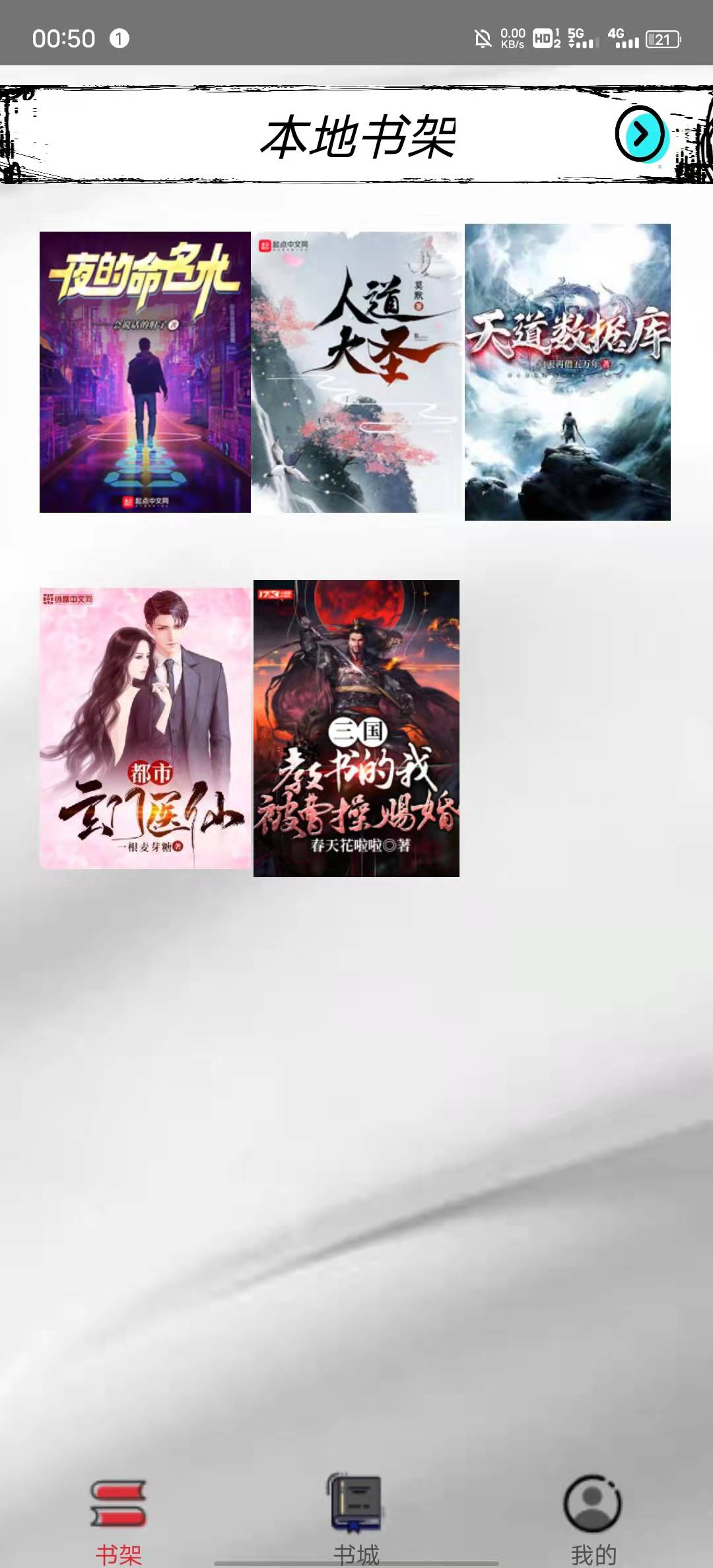This screenshot has width=713, height=1568.
Task: Open the book 都市玄门医仙
Action: click(x=145, y=728)
